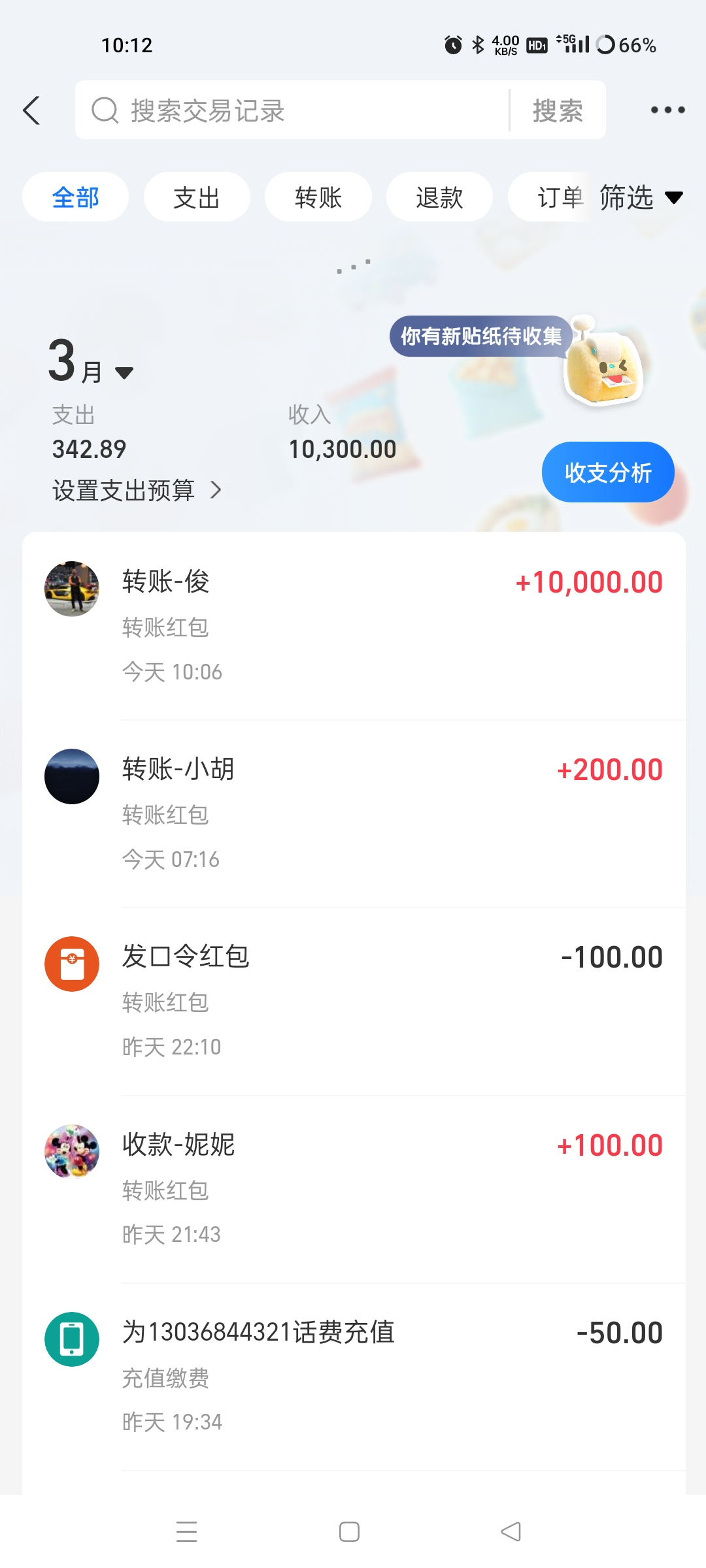The height and width of the screenshot is (1568, 706).
Task: Tap the 你有新贴纸待收集 sticker banner
Action: [481, 336]
